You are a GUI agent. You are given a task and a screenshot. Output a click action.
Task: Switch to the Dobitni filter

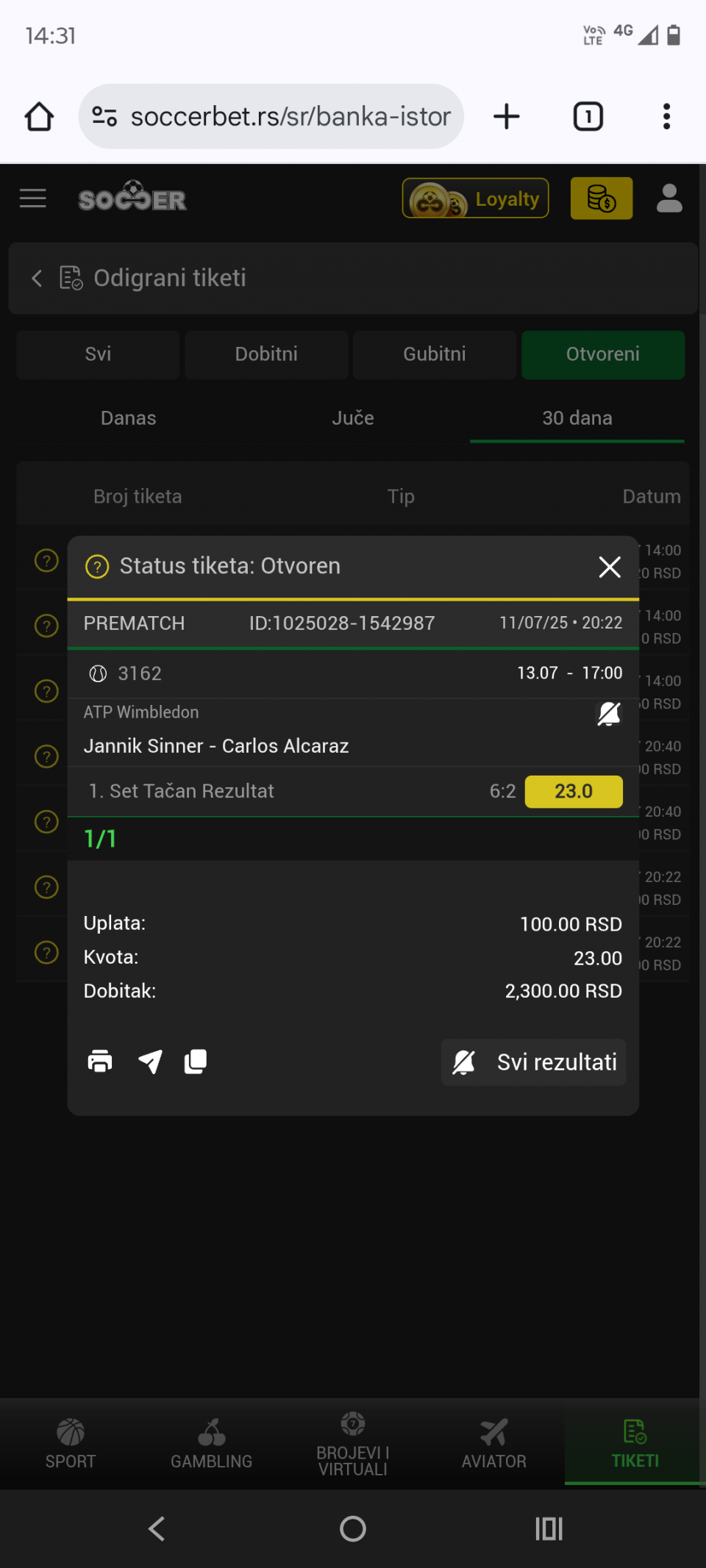(x=266, y=354)
